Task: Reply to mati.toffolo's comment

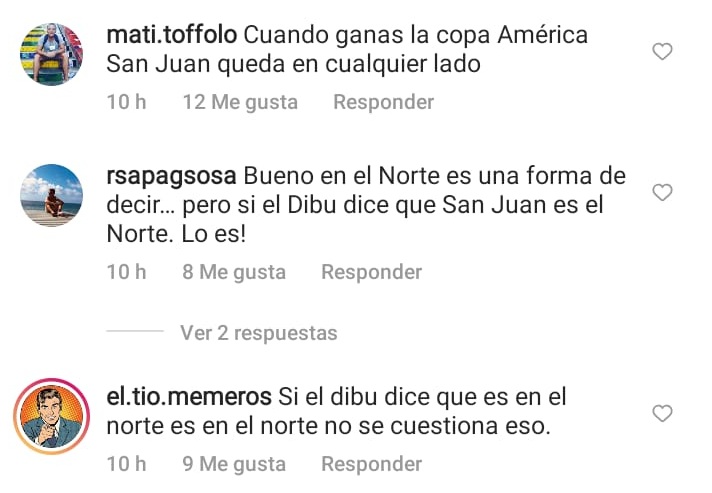Action: tap(383, 102)
